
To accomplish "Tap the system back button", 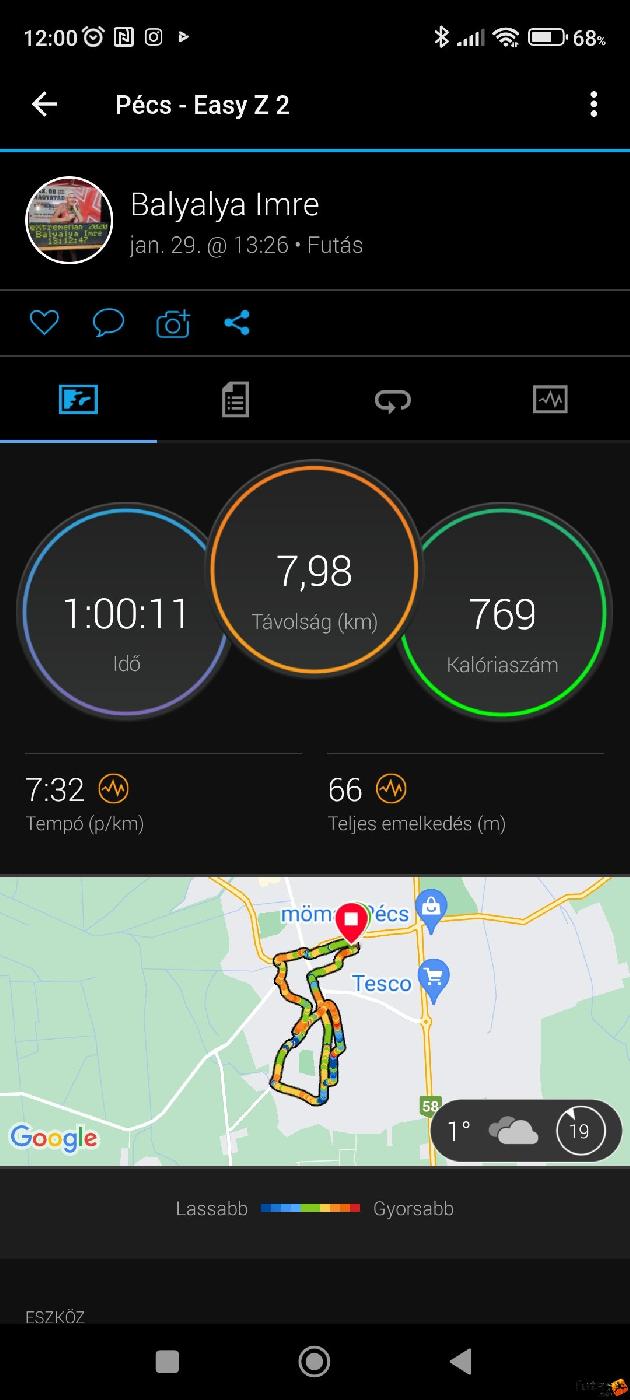I will pos(461,1361).
